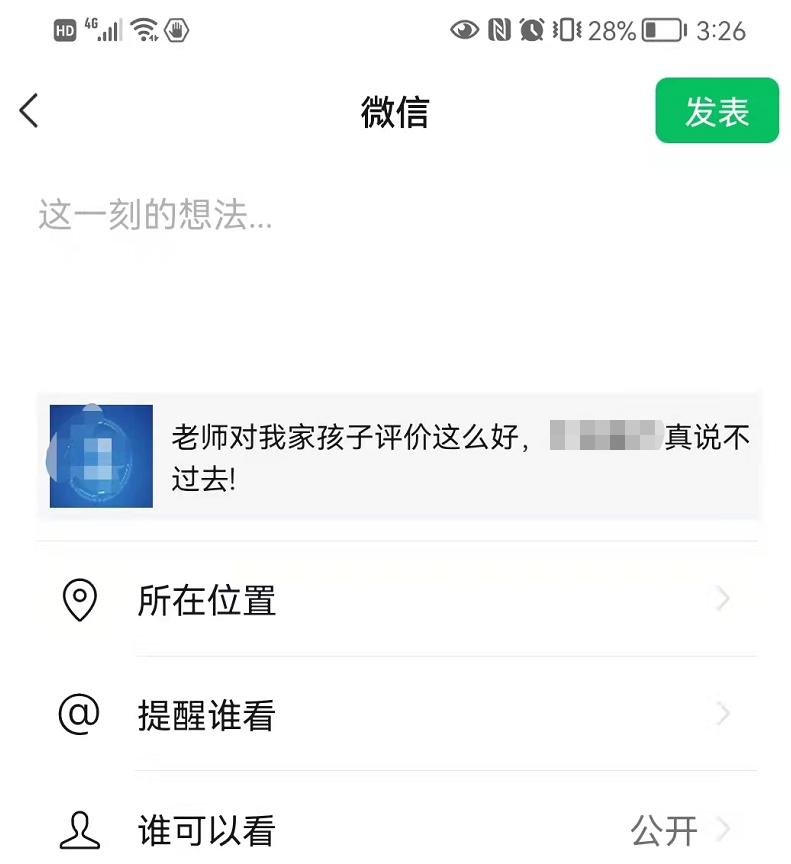791x864 pixels.
Task: Tap 微信 title at top of screen
Action: tap(395, 113)
